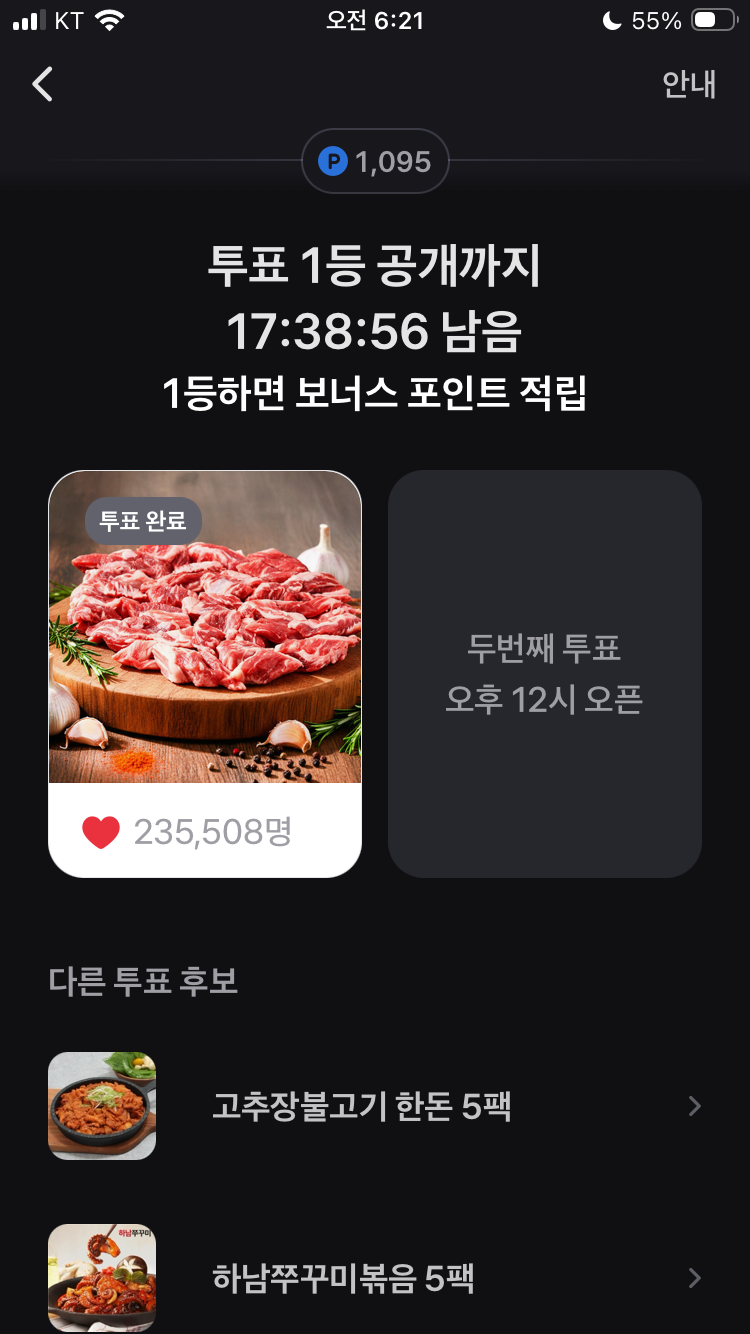Go back with the top-left arrow
The width and height of the screenshot is (750, 1334).
point(42,84)
